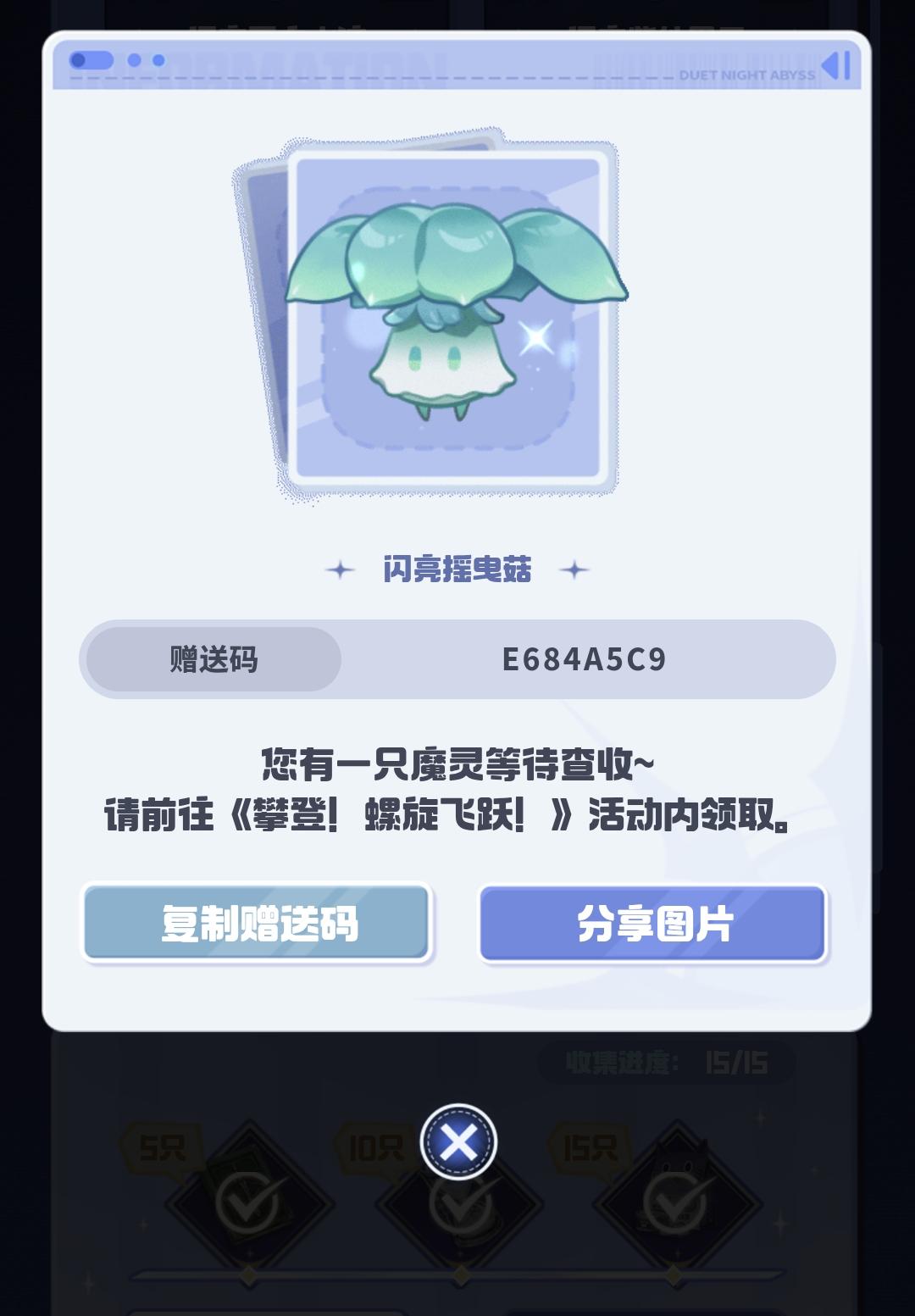Copy the gift code with 复制赠送码

[258, 923]
